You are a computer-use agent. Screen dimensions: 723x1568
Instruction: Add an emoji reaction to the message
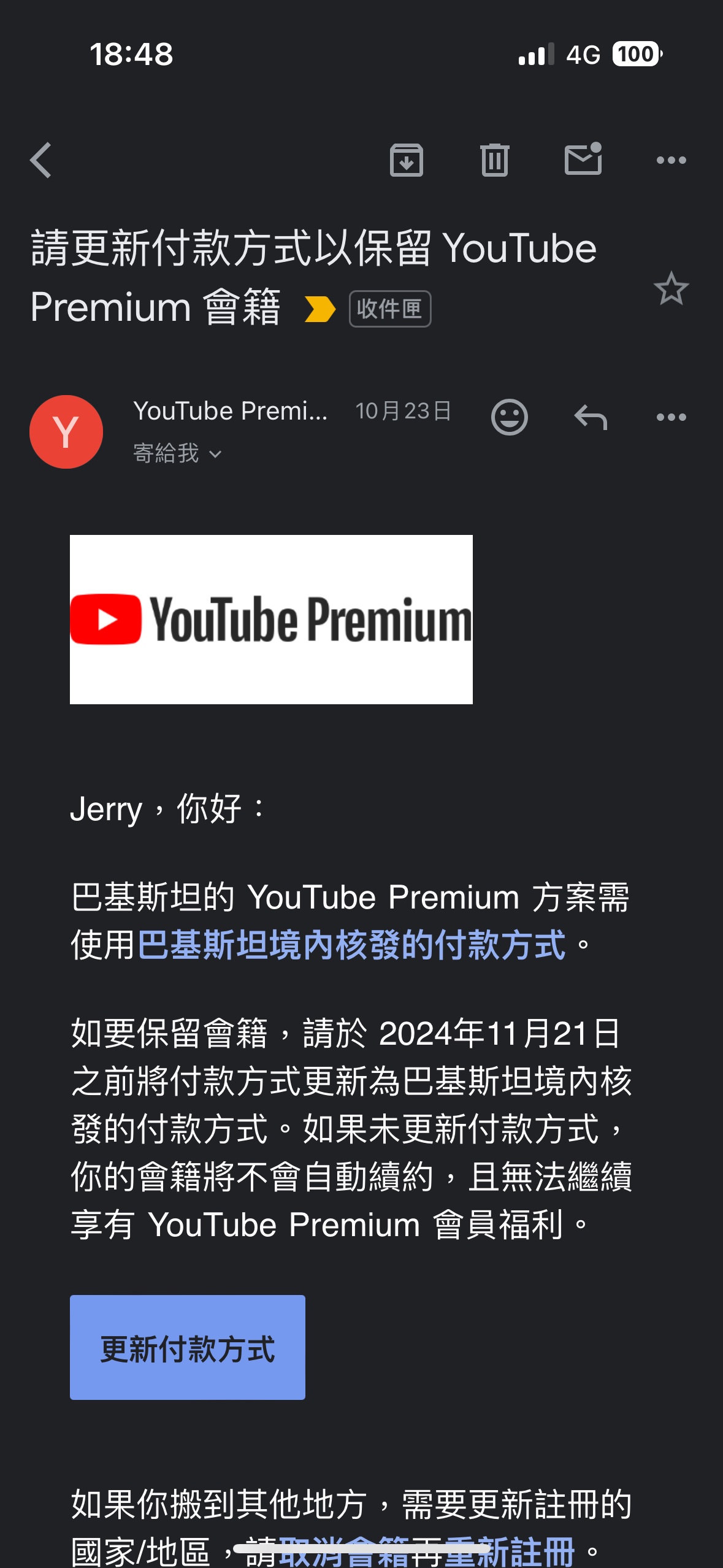pos(509,417)
